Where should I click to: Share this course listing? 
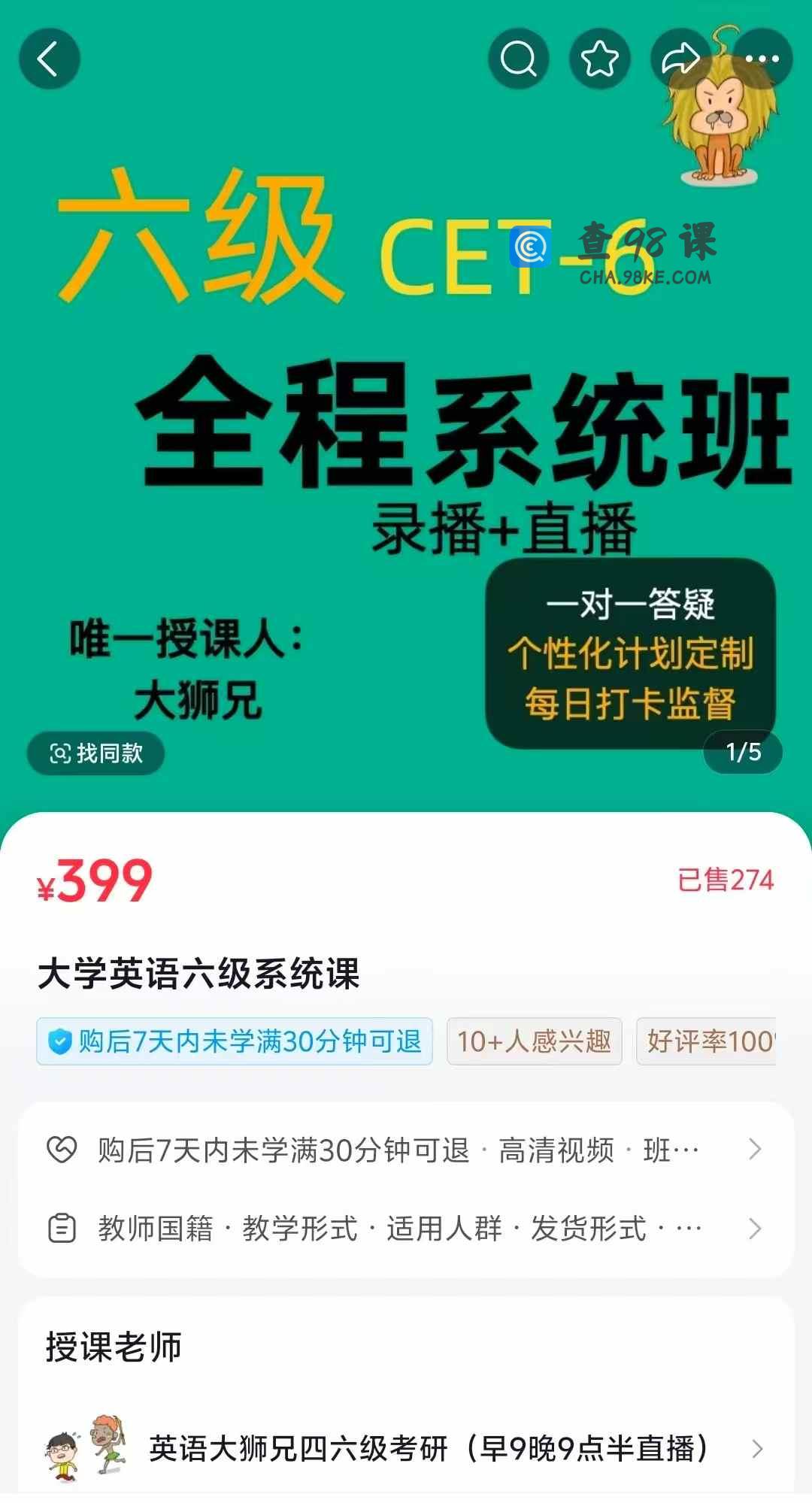[x=680, y=59]
